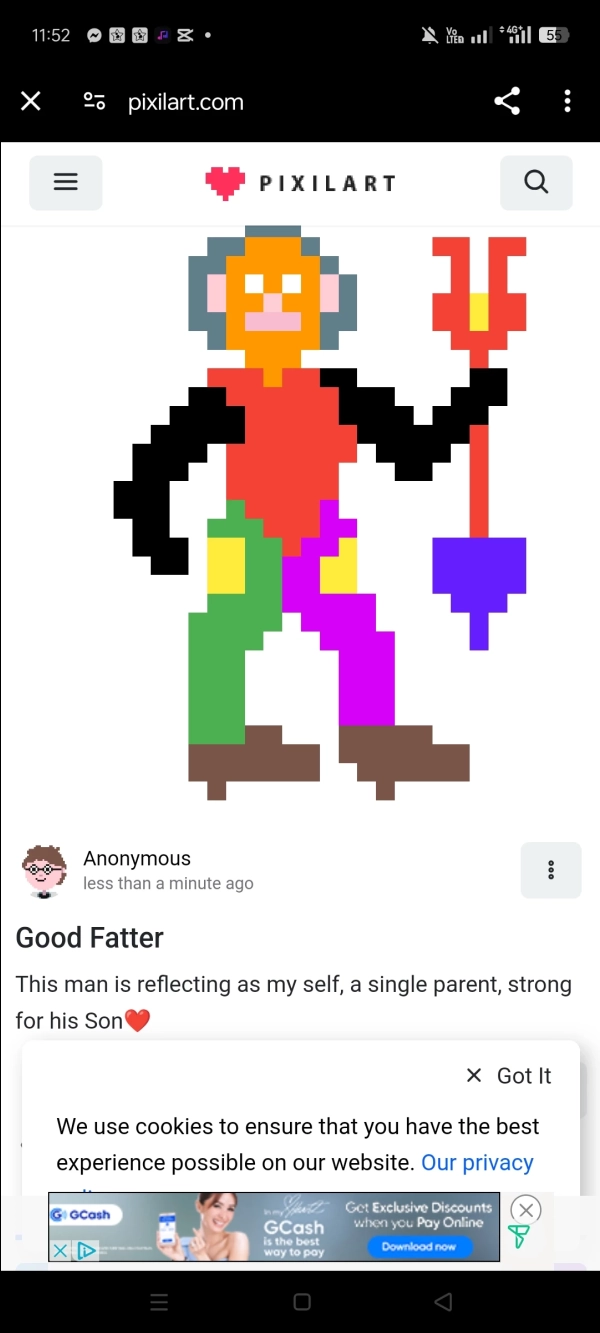Image resolution: width=600 pixels, height=1333 pixels.
Task: Open site info next to pixilart.com
Action: [94, 101]
